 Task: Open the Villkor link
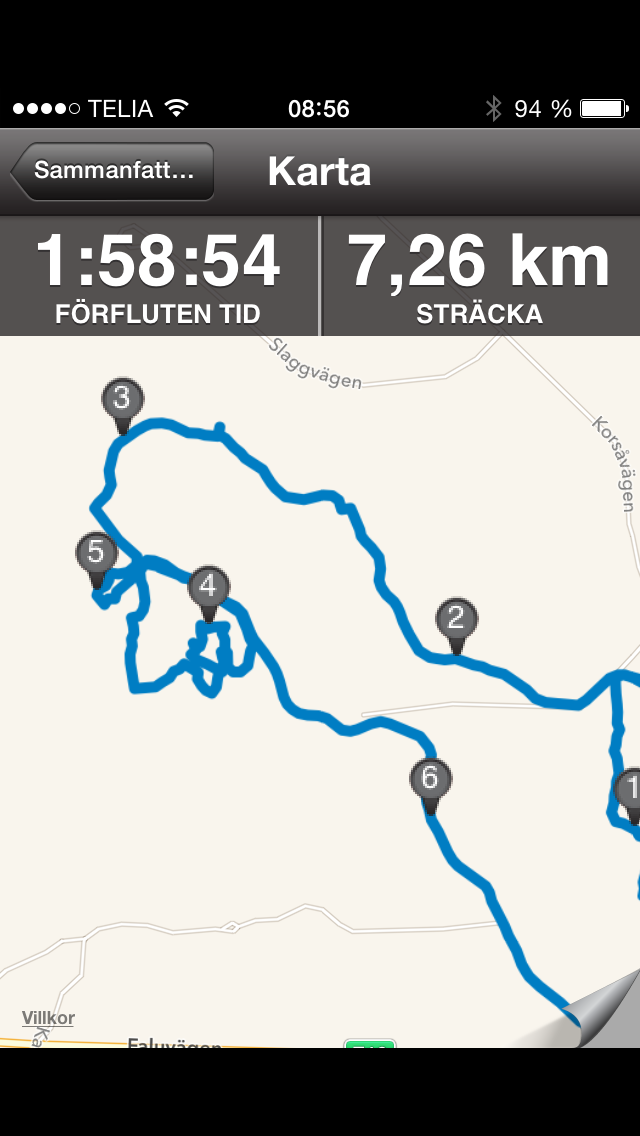click(48, 1018)
